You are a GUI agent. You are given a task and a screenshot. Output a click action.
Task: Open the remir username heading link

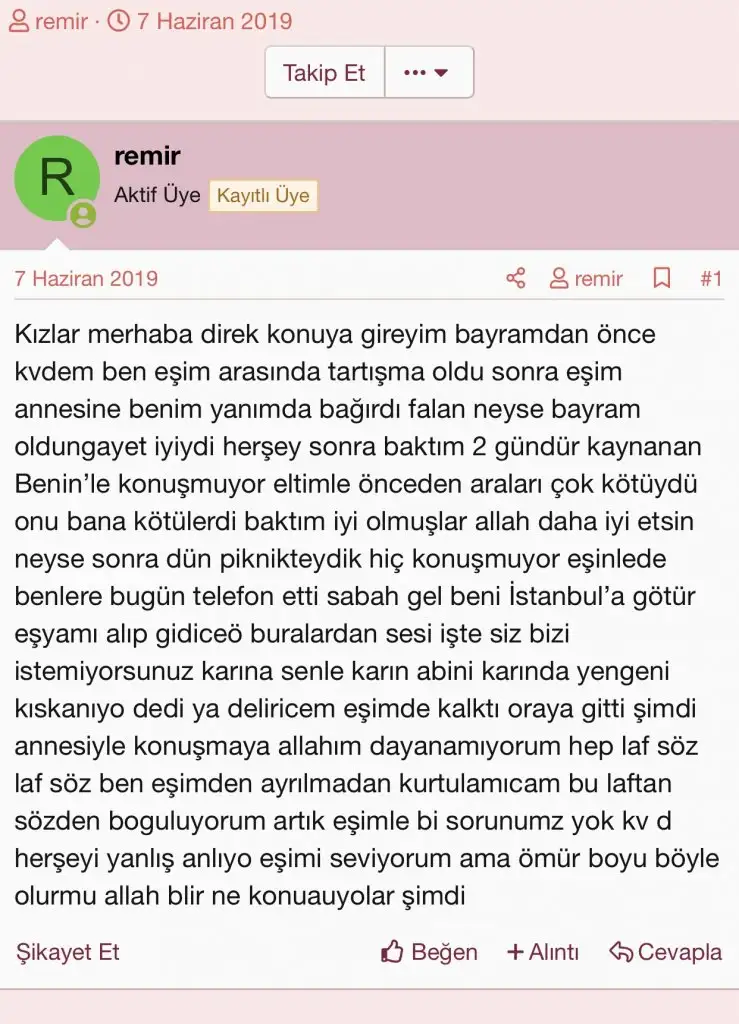click(147, 156)
